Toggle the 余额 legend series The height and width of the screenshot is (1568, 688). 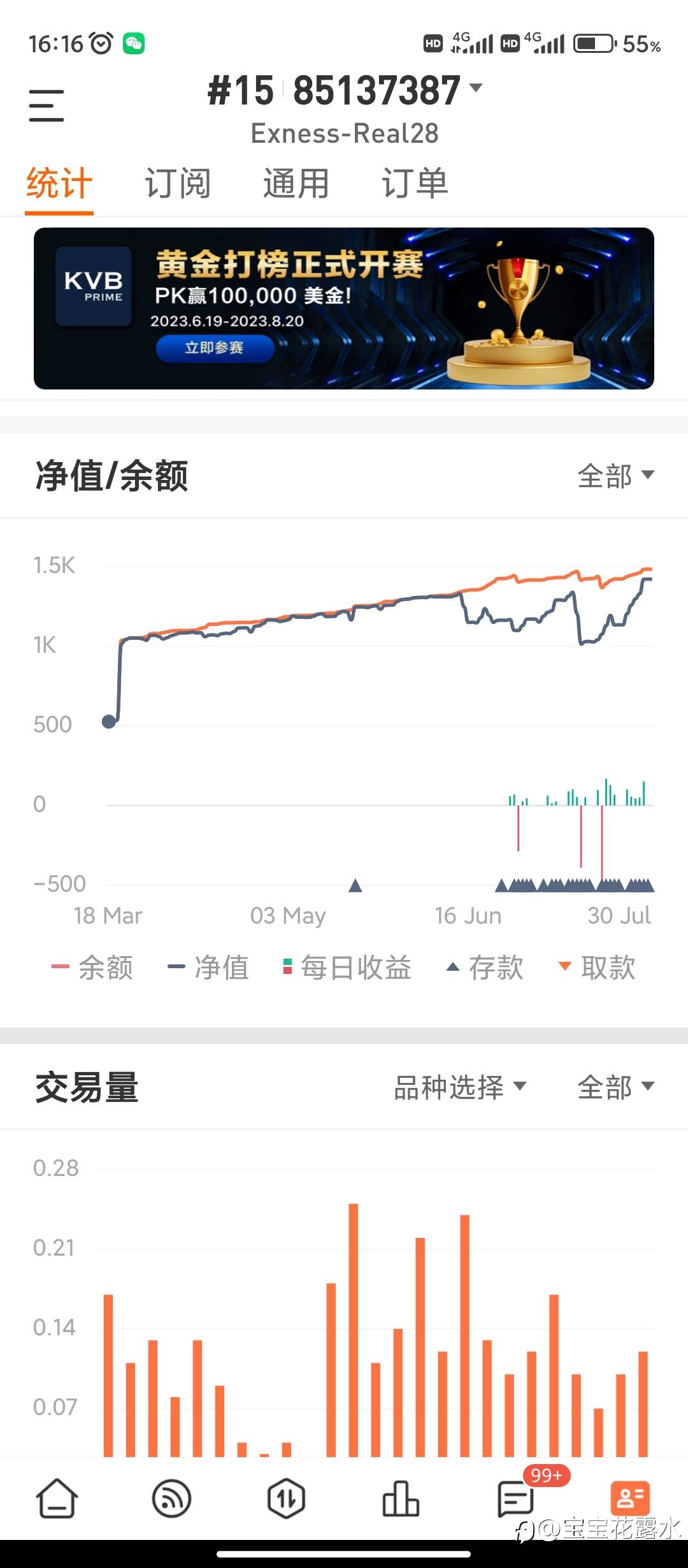pos(92,967)
